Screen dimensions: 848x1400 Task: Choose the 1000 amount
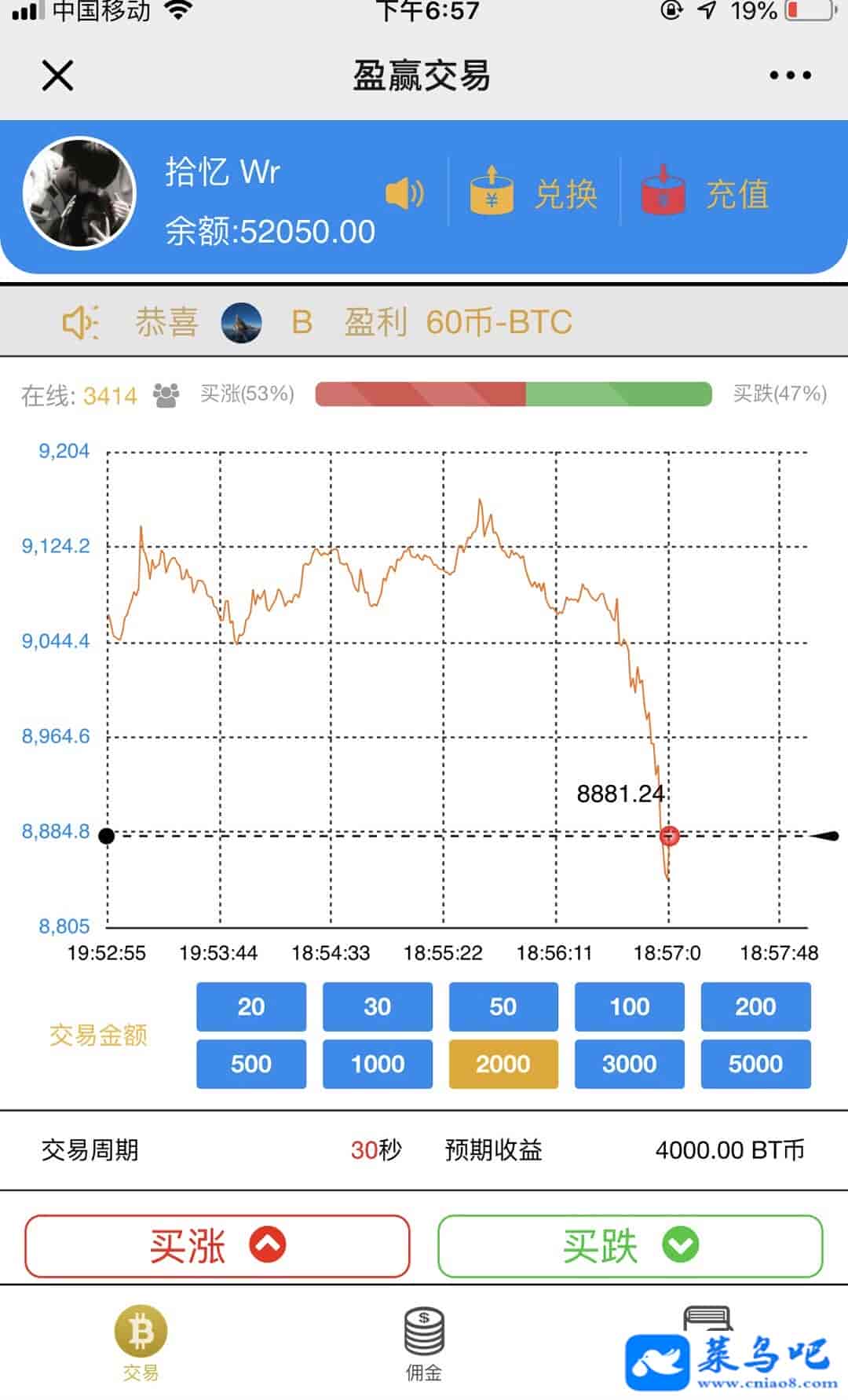click(377, 1064)
